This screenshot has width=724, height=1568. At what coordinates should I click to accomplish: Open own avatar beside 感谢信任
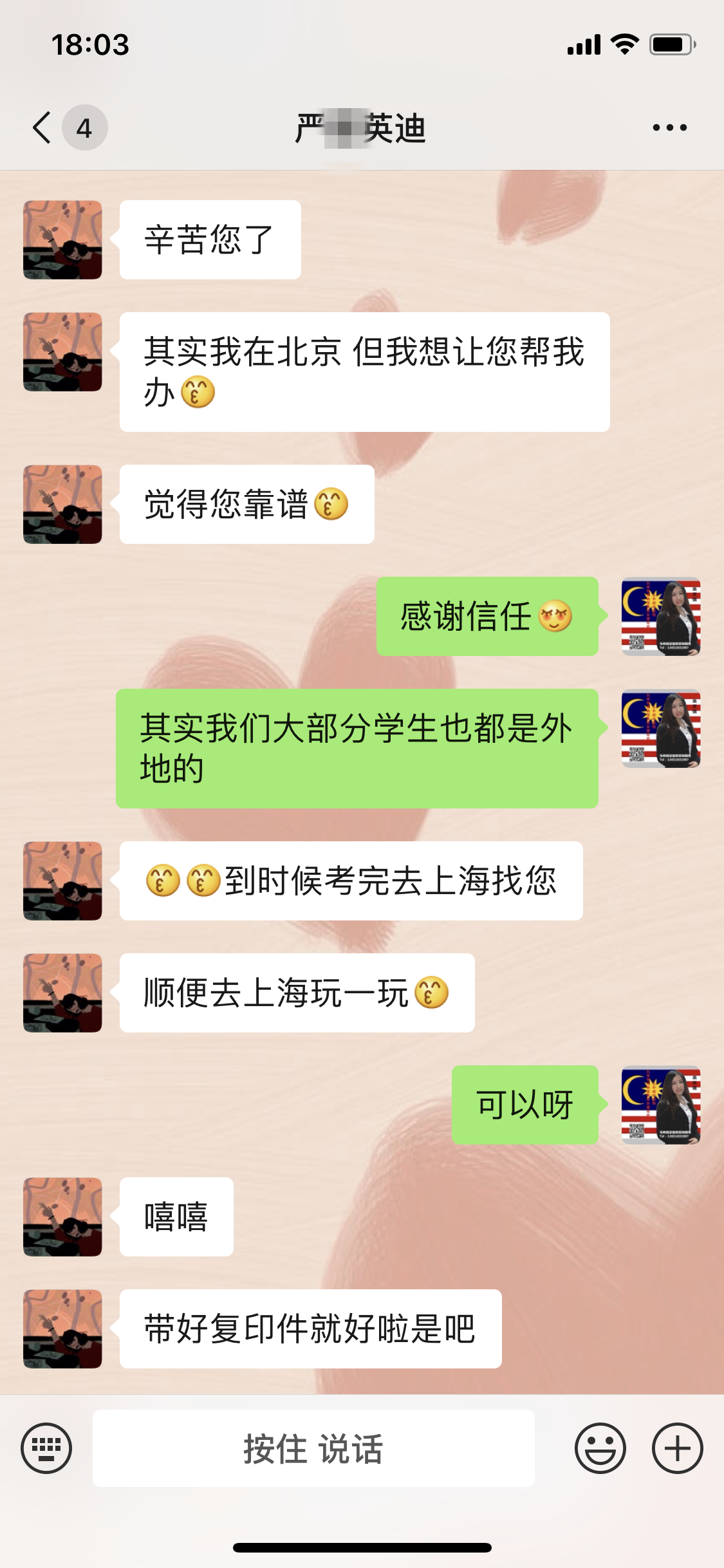coord(661,617)
